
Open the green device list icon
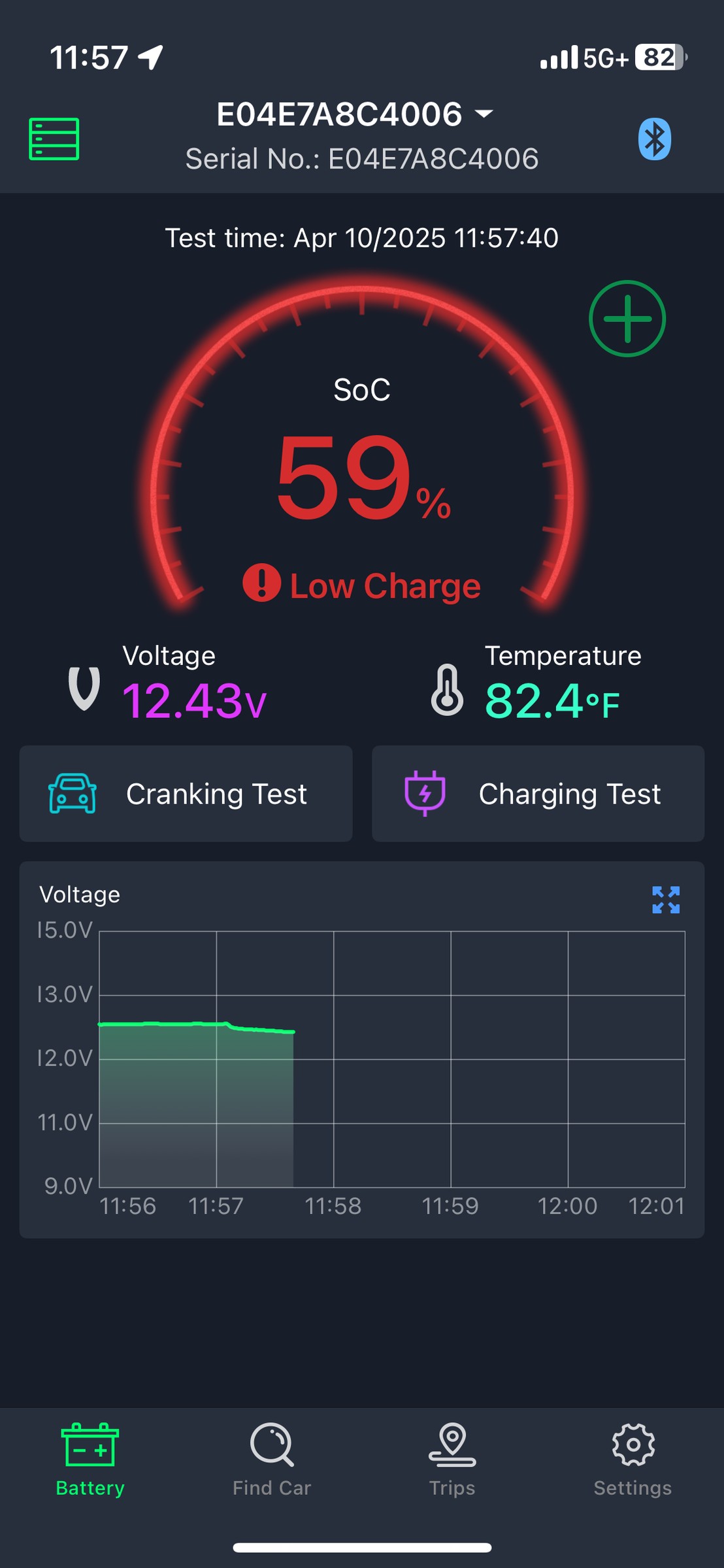[x=54, y=139]
